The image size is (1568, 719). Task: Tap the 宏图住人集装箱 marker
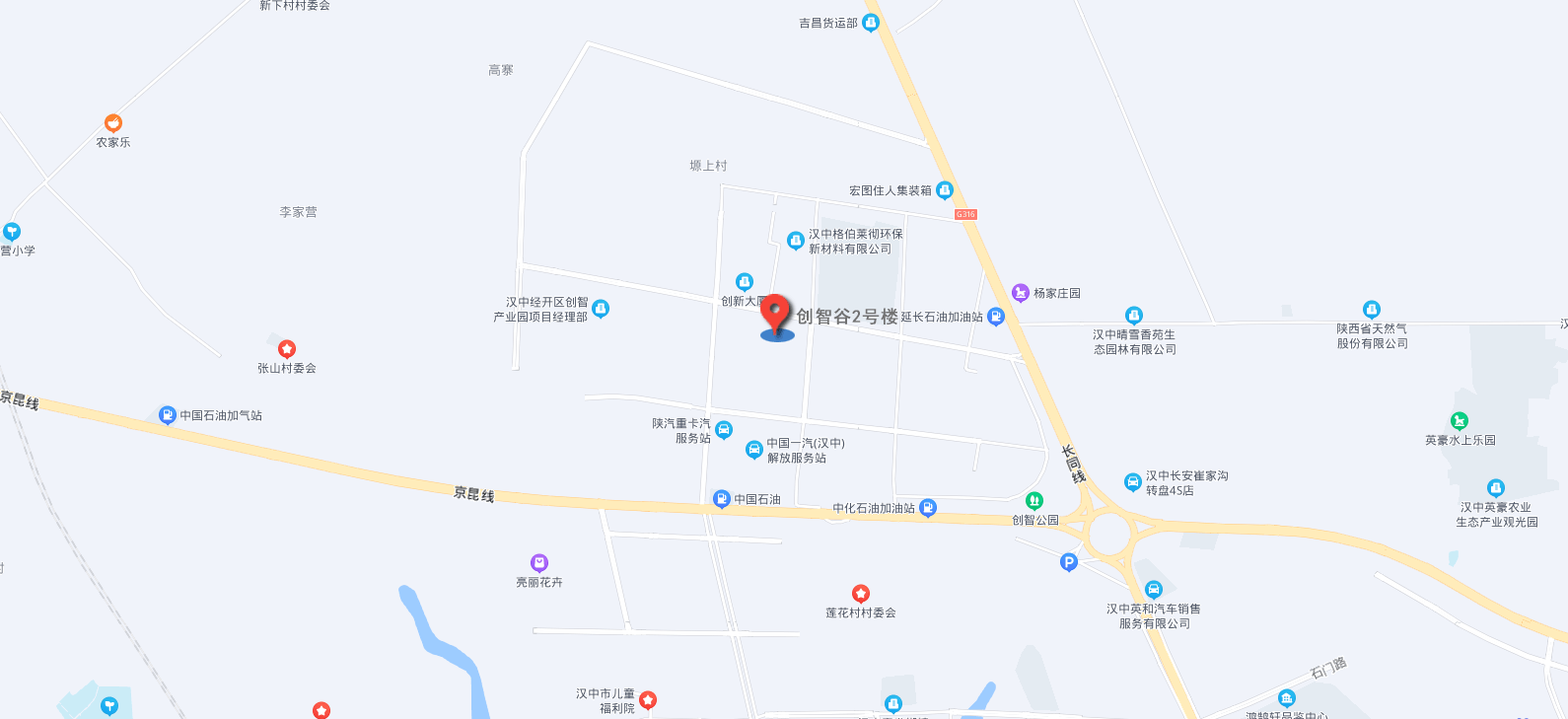pos(945,190)
